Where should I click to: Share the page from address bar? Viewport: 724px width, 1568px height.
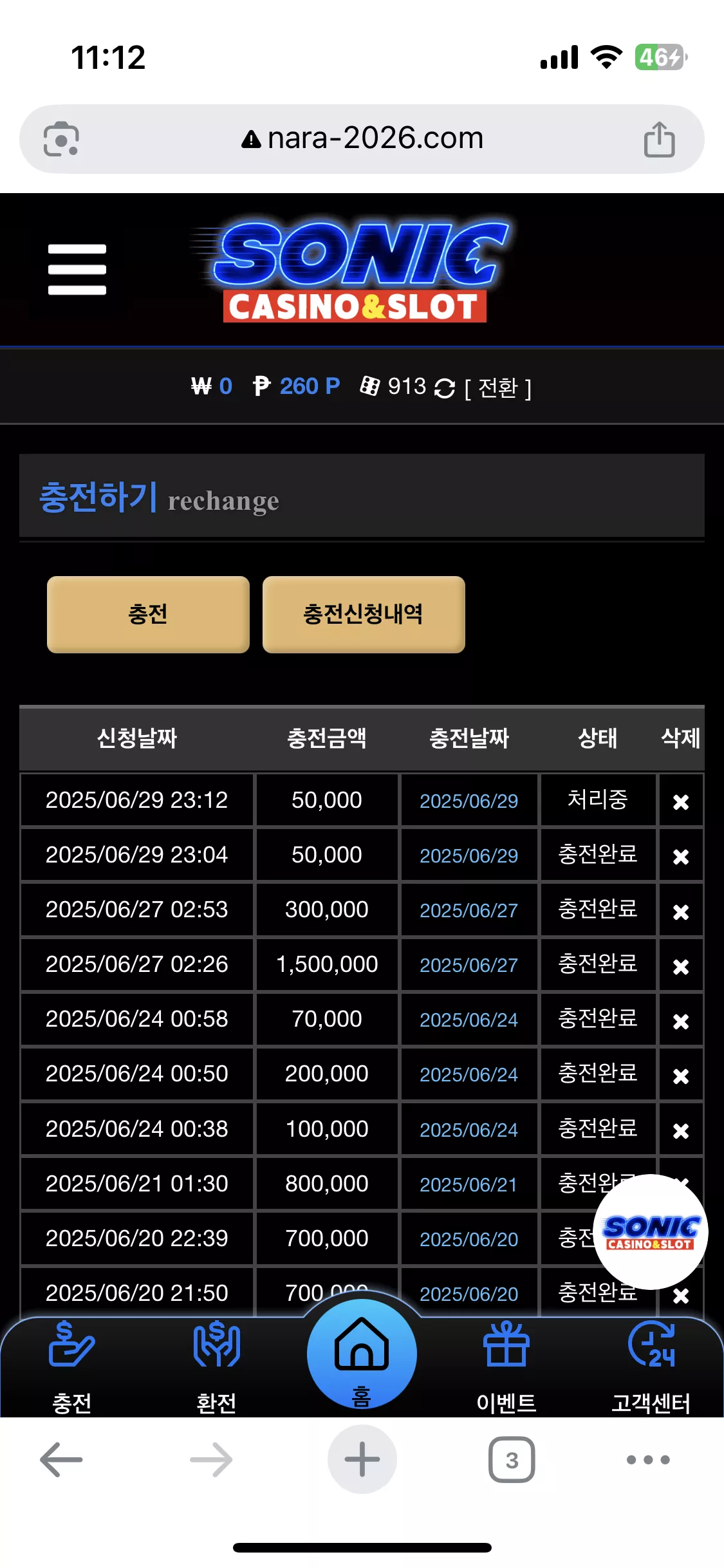[x=660, y=139]
